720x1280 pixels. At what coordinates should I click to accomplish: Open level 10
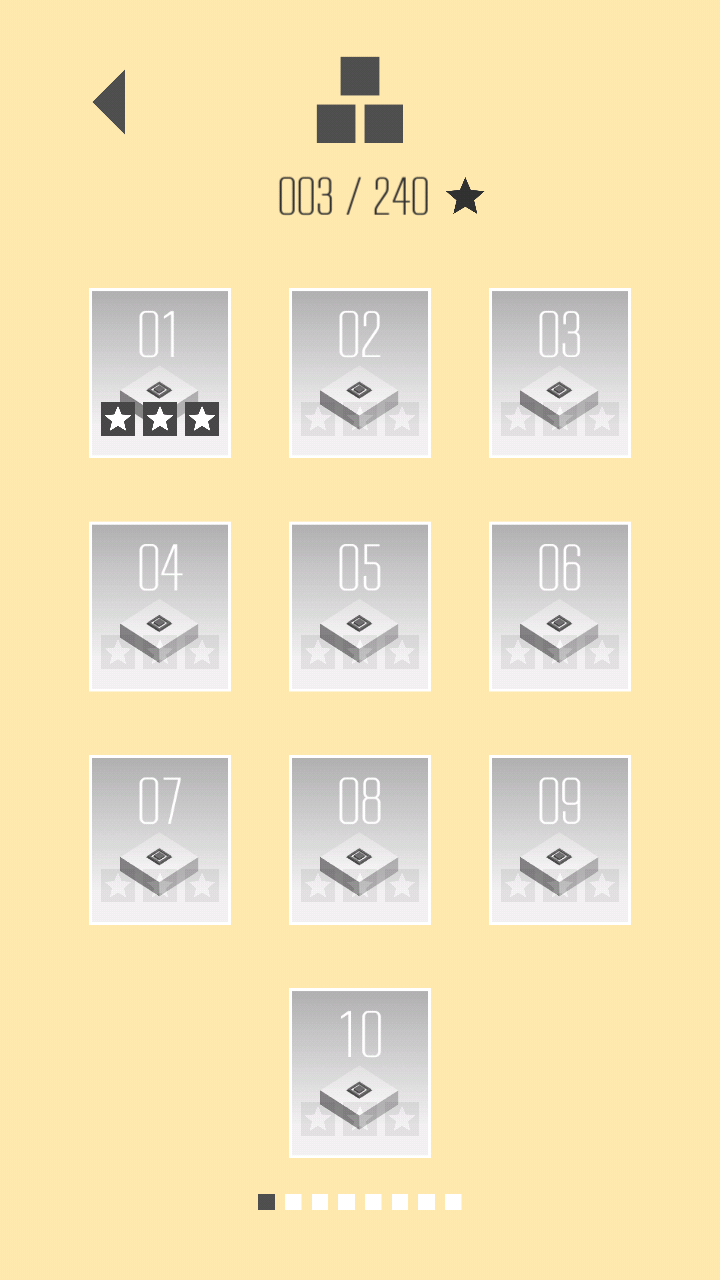point(360,1073)
